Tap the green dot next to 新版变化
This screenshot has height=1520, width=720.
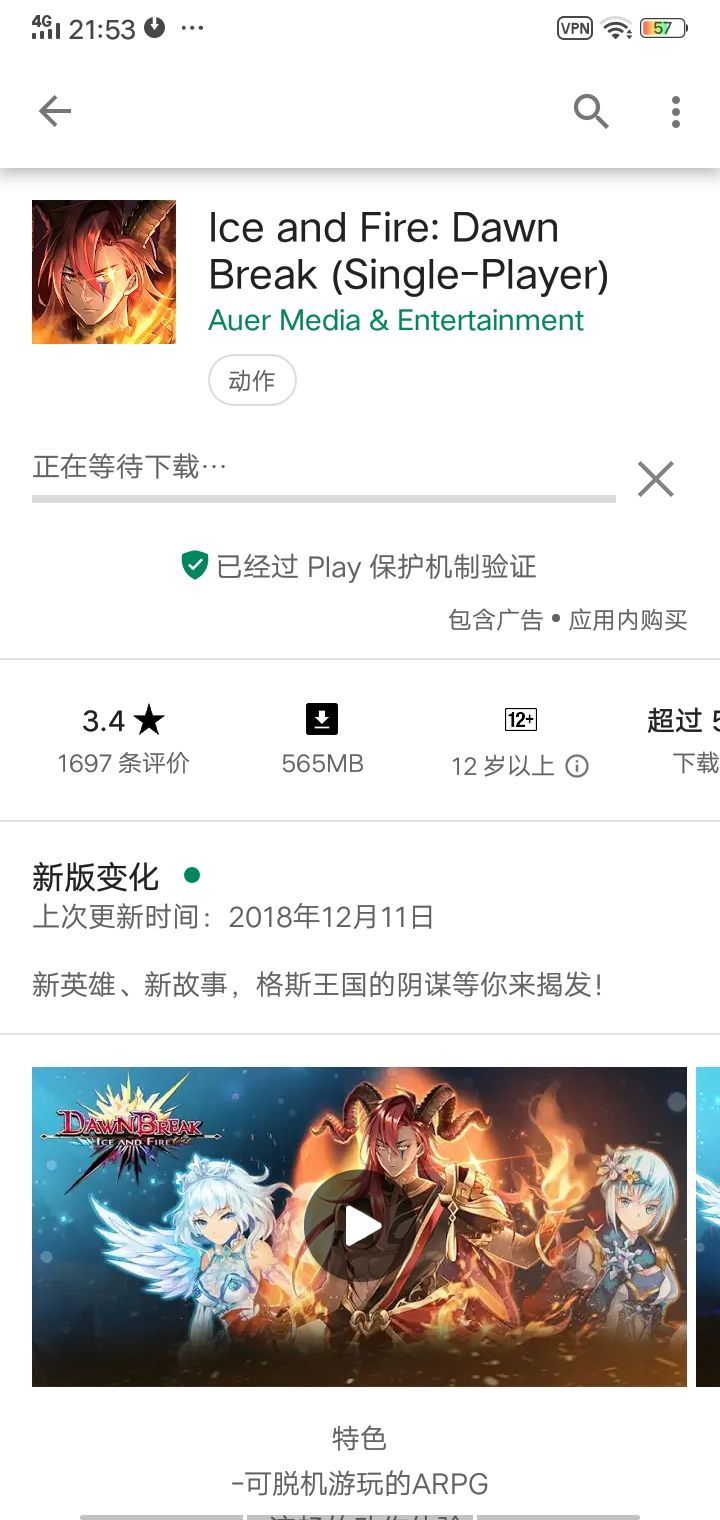click(191, 874)
